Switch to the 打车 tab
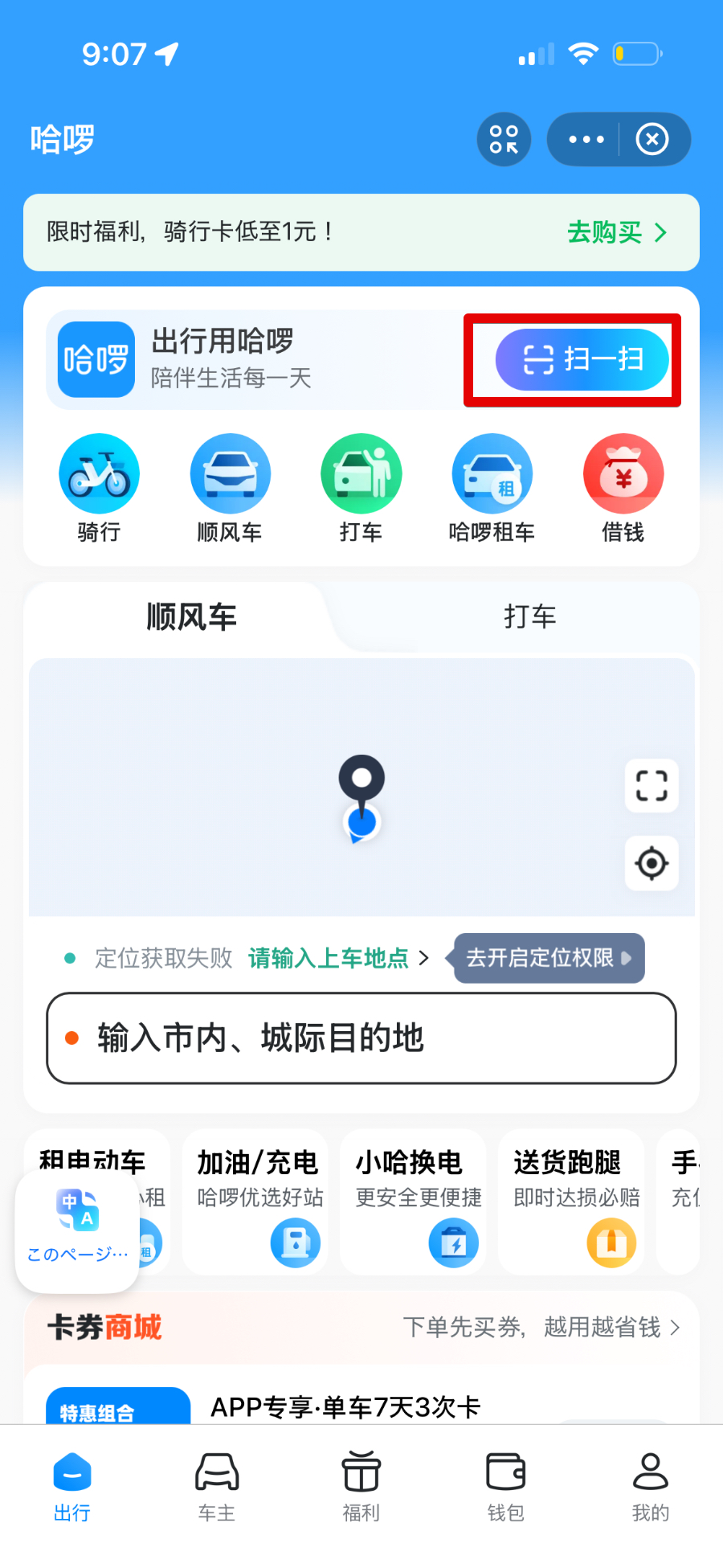 click(x=529, y=617)
